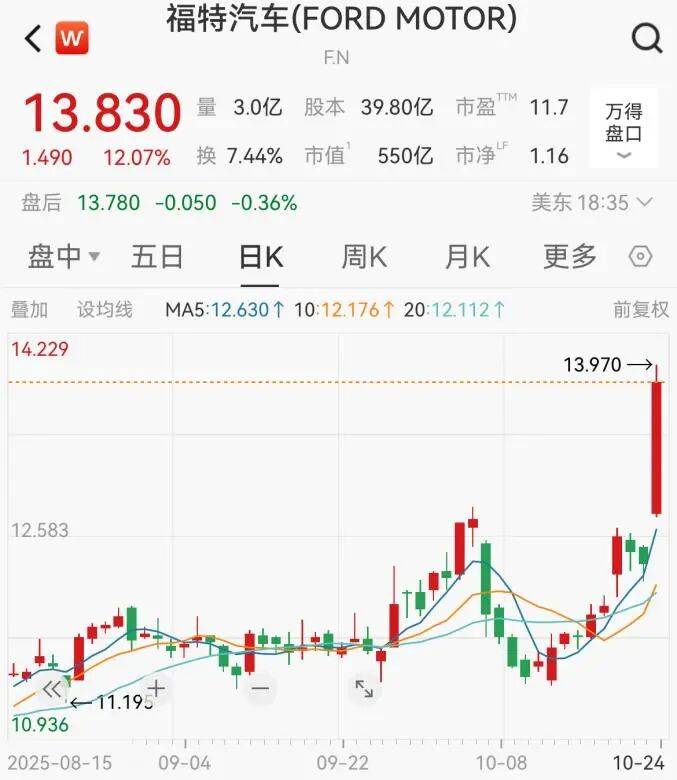Expand the 美东 18:35 after-hours dropdown
Viewport: 677px width, 780px height.
(x=592, y=203)
